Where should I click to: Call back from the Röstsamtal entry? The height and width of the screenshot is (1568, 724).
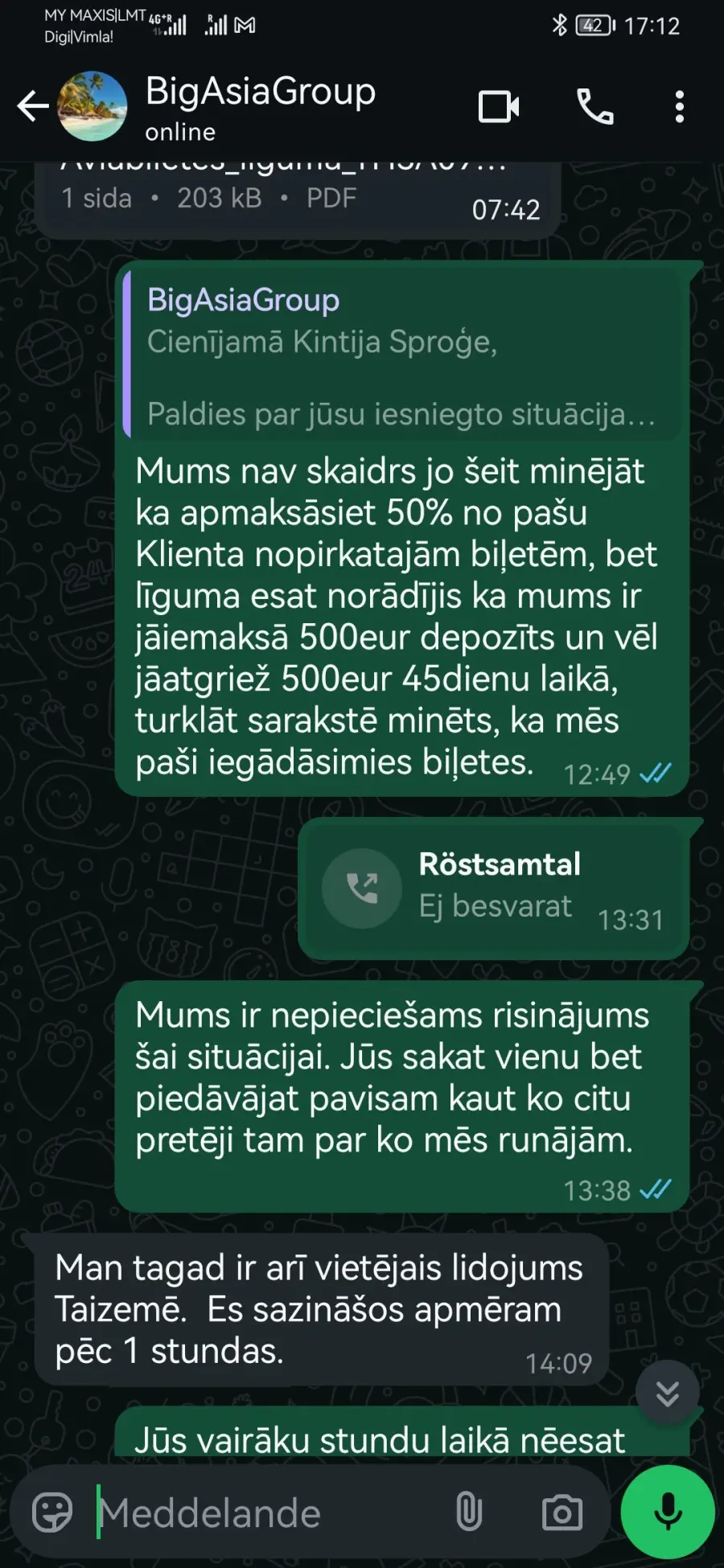[362, 888]
